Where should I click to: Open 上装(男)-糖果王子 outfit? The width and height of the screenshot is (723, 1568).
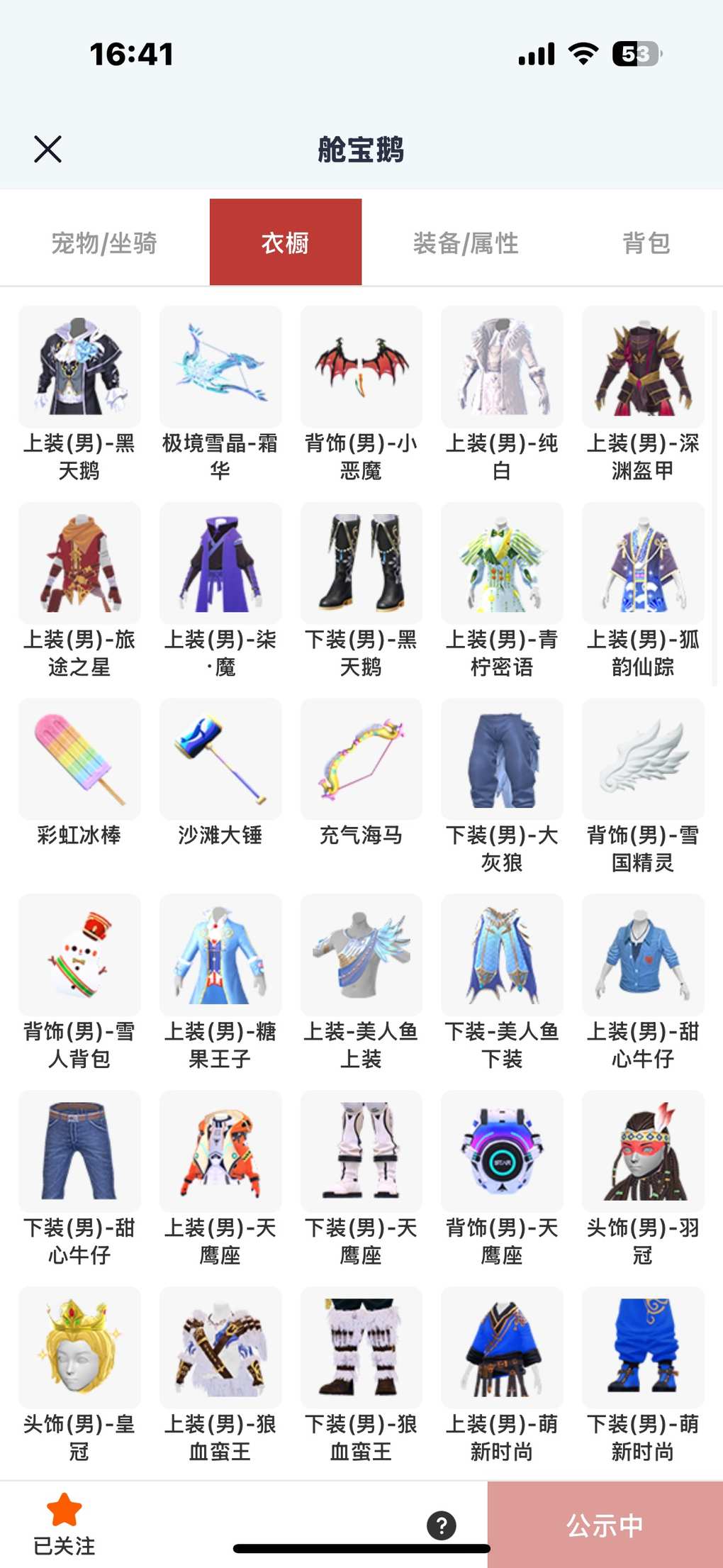(x=220, y=955)
